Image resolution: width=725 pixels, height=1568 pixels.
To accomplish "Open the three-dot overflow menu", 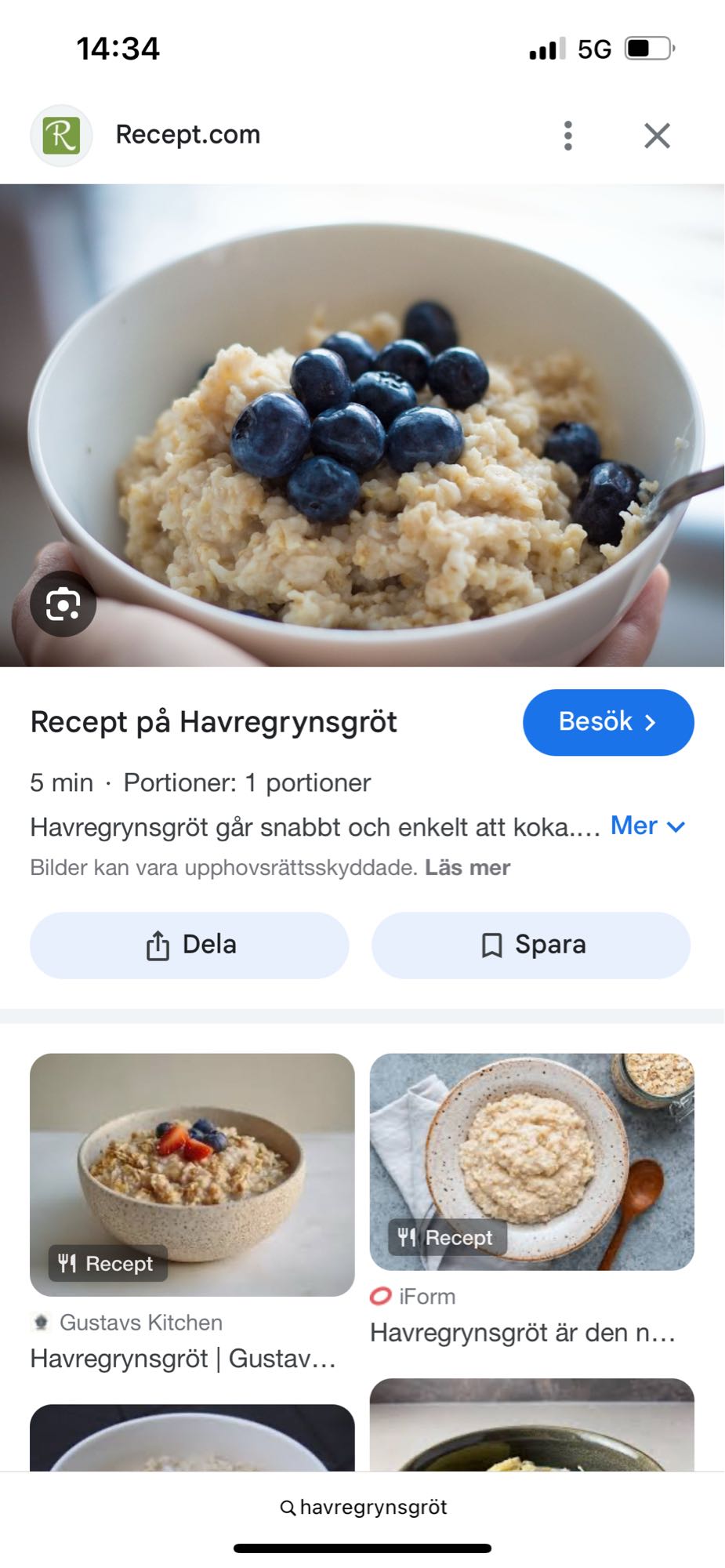I will (x=567, y=135).
